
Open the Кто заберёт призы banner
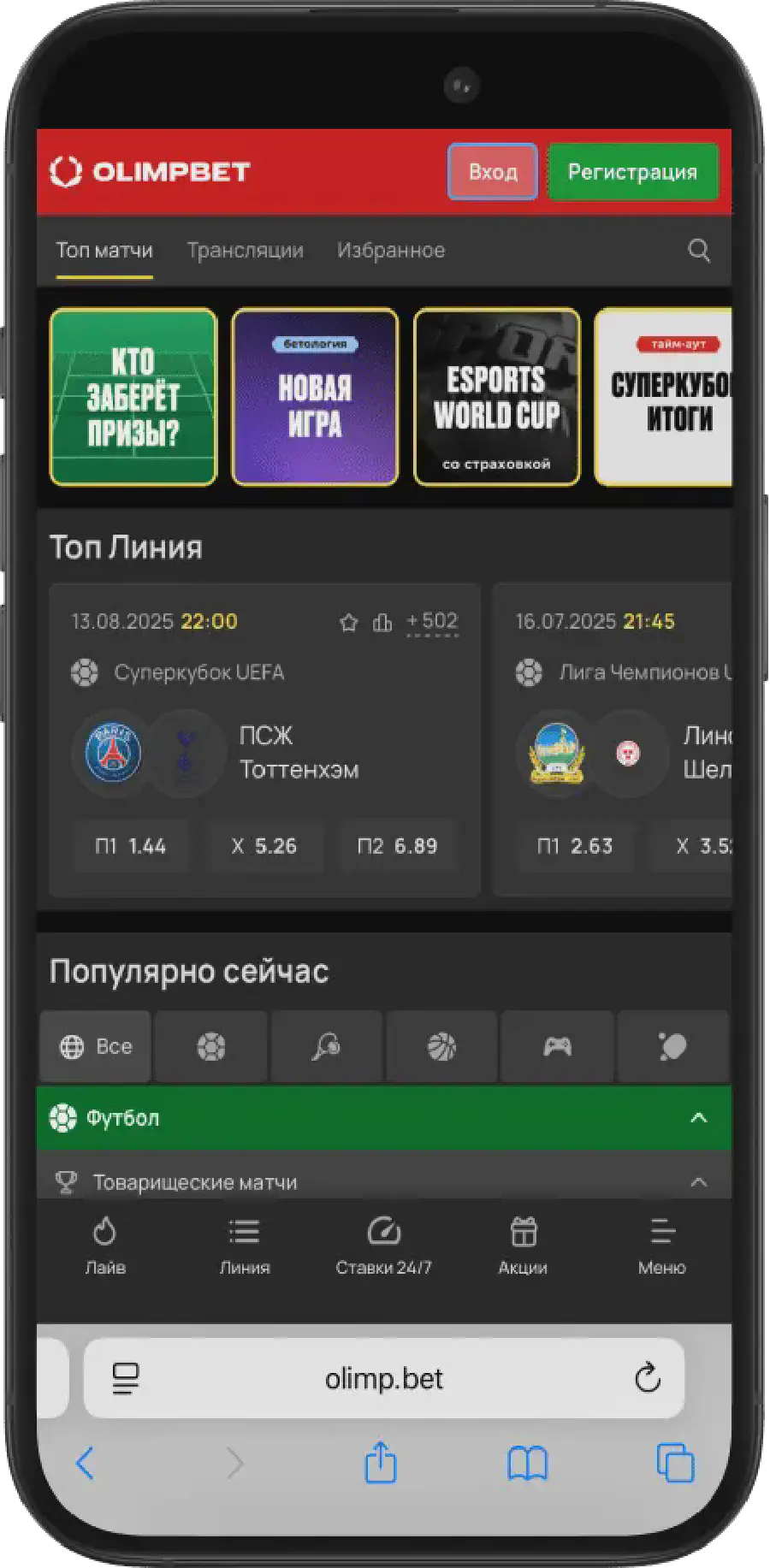133,397
